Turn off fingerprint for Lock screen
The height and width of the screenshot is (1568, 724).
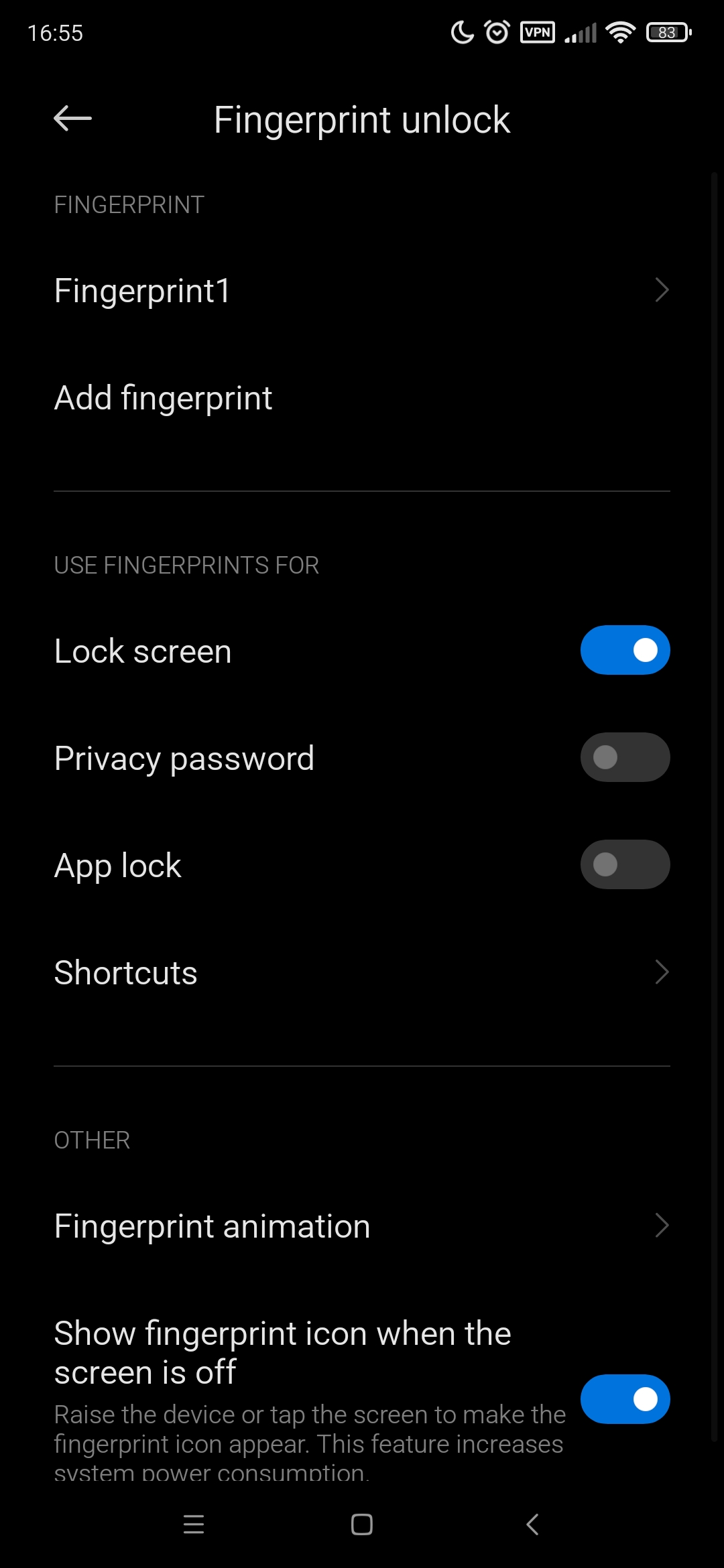click(625, 650)
